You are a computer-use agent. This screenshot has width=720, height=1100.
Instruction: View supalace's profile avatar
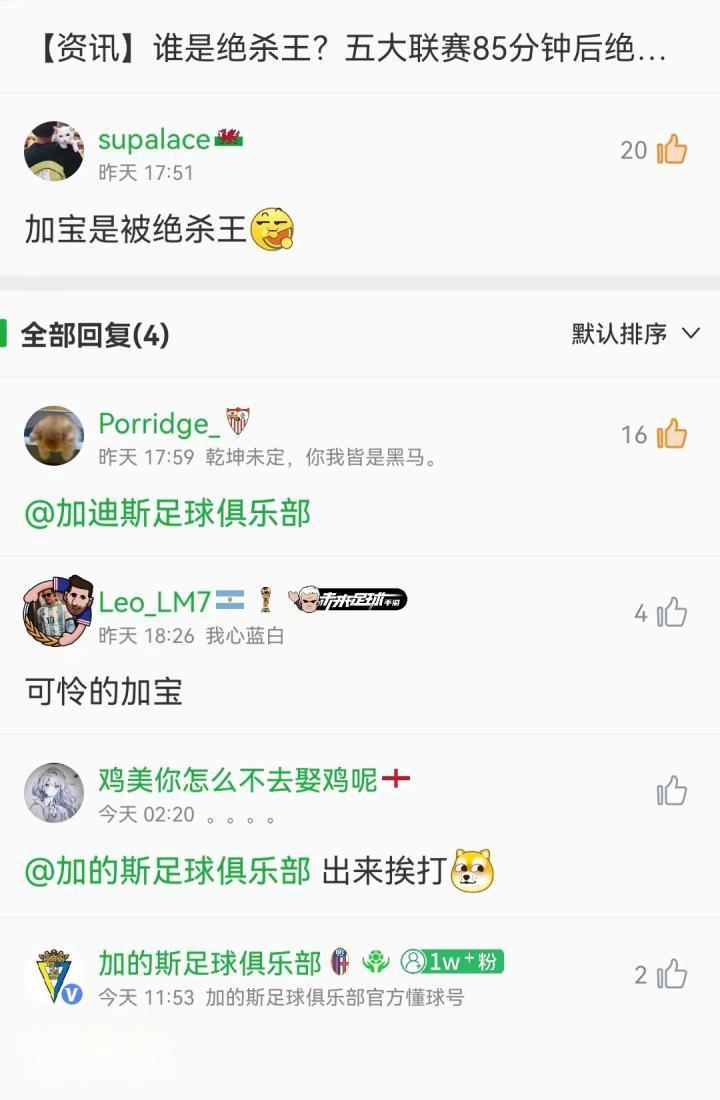(54, 150)
